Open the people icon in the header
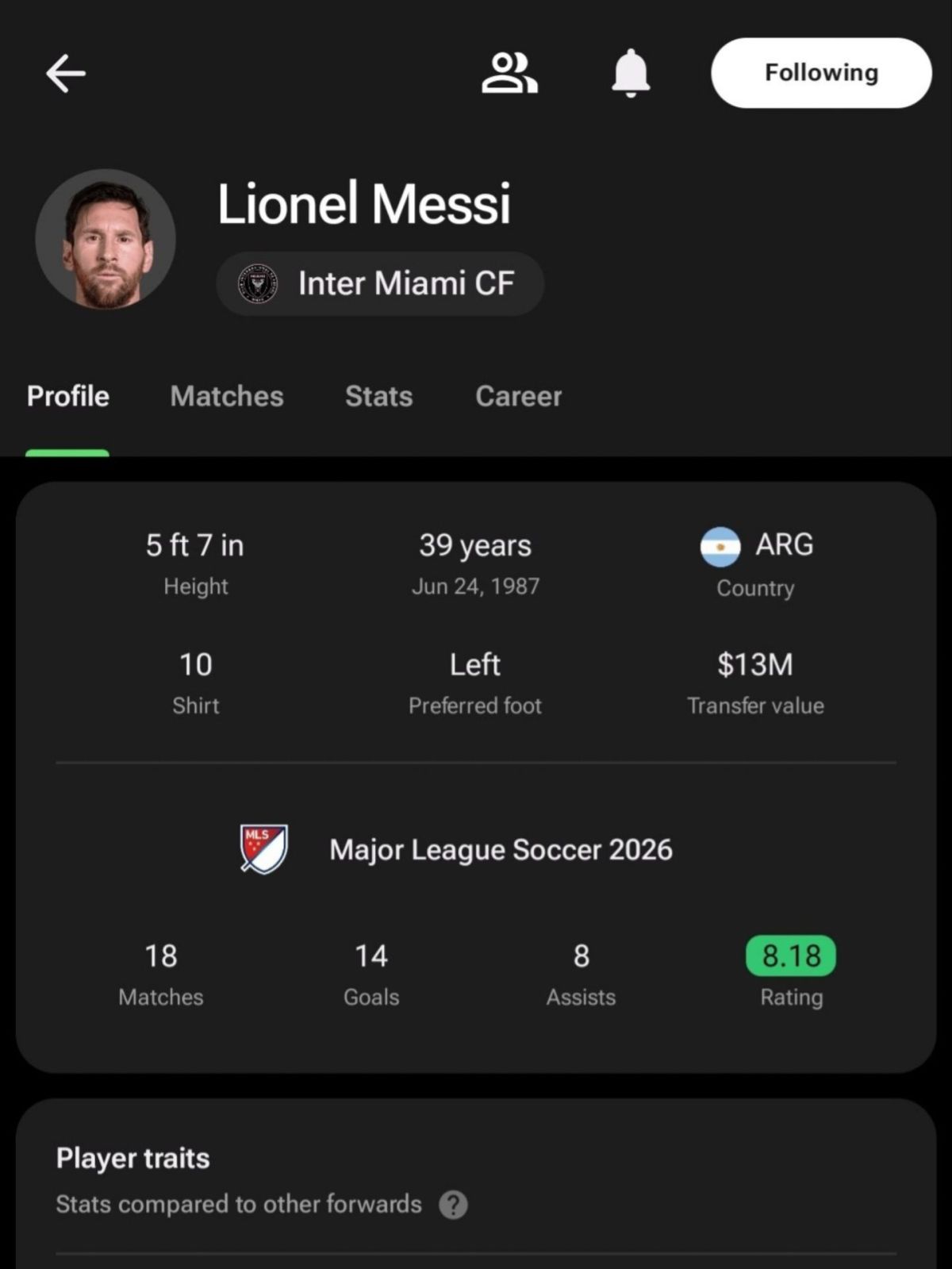This screenshot has height=1269, width=952. click(509, 73)
